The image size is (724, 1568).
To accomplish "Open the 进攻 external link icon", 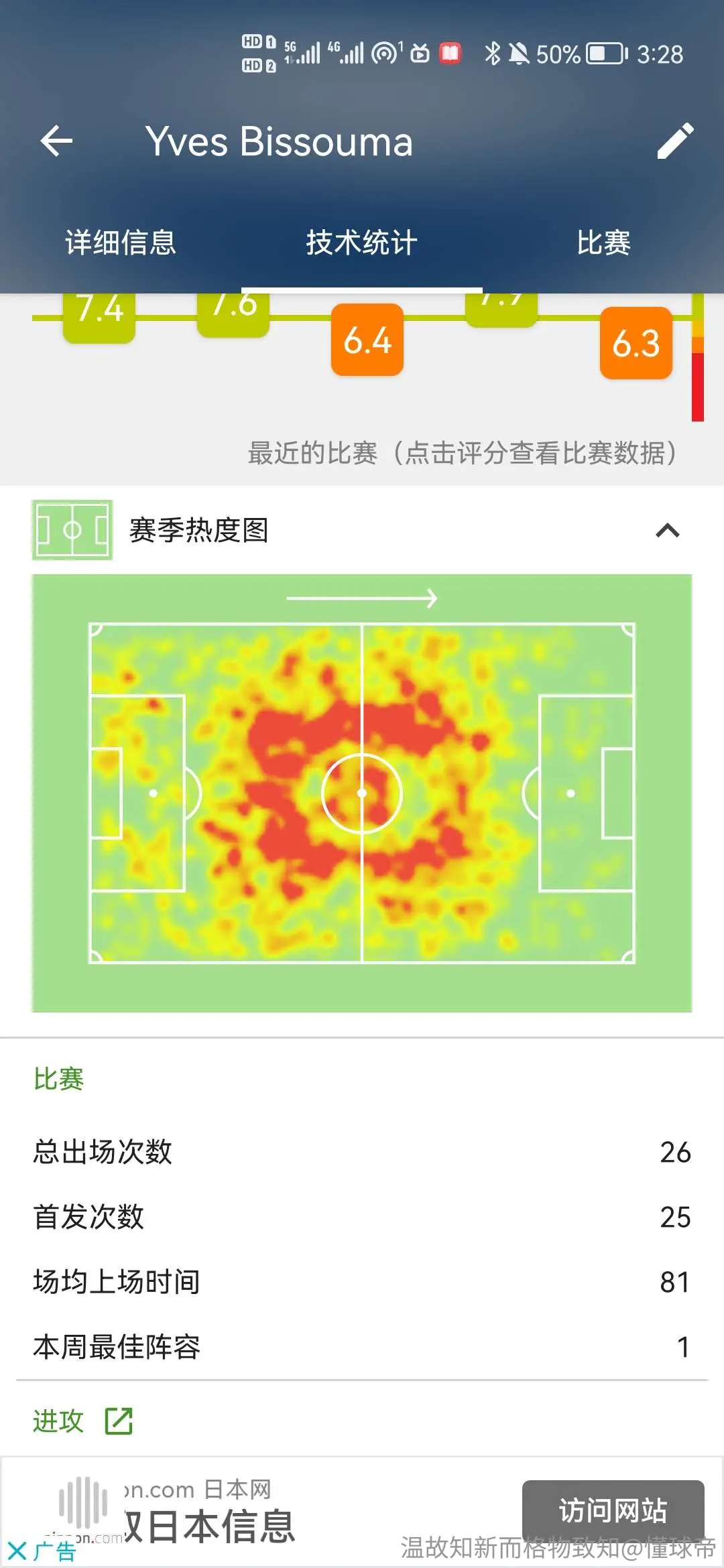I will click(x=119, y=1421).
